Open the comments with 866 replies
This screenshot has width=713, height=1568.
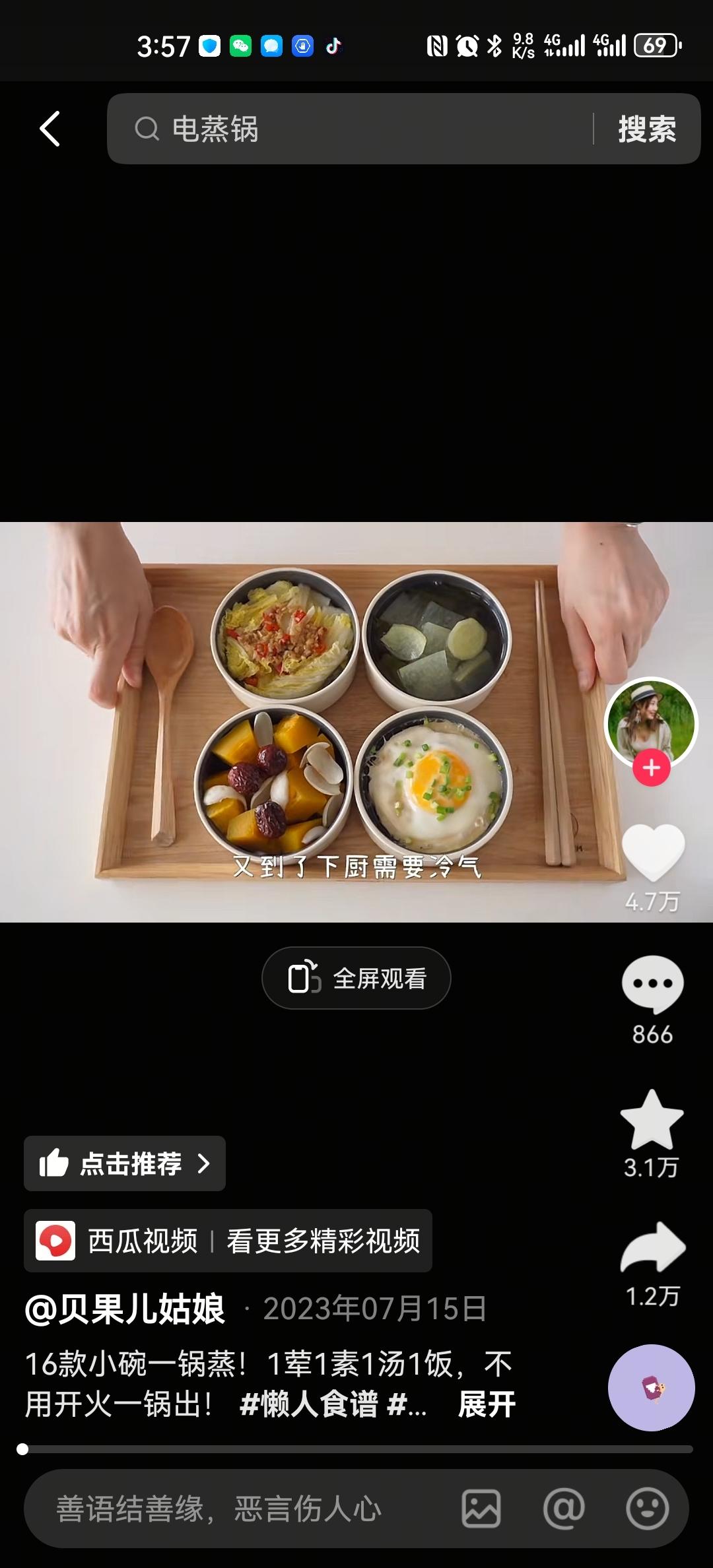pyautogui.click(x=652, y=985)
